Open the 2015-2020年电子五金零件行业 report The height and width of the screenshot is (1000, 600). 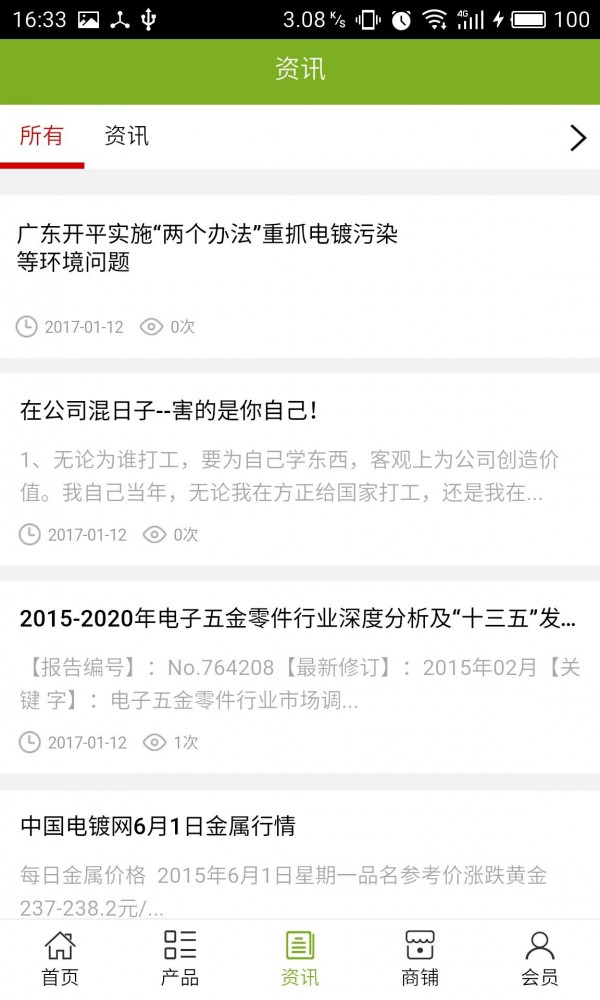[x=298, y=619]
